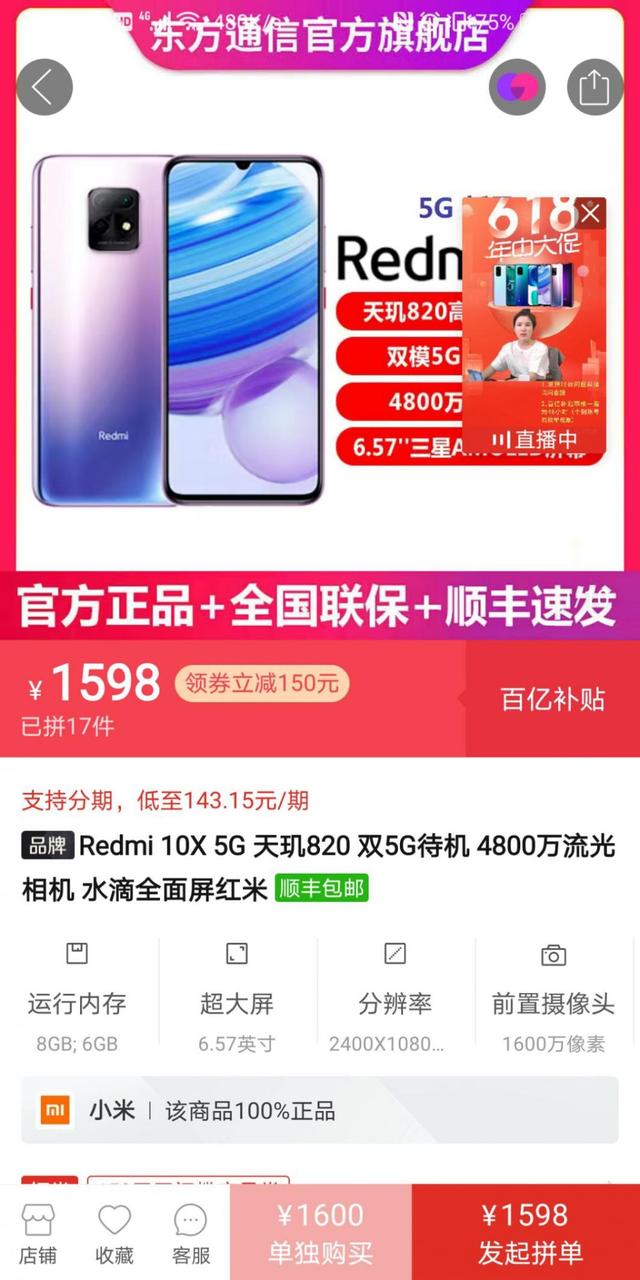Close the 618 live stream popup
This screenshot has height=1280, width=640.
tap(591, 213)
